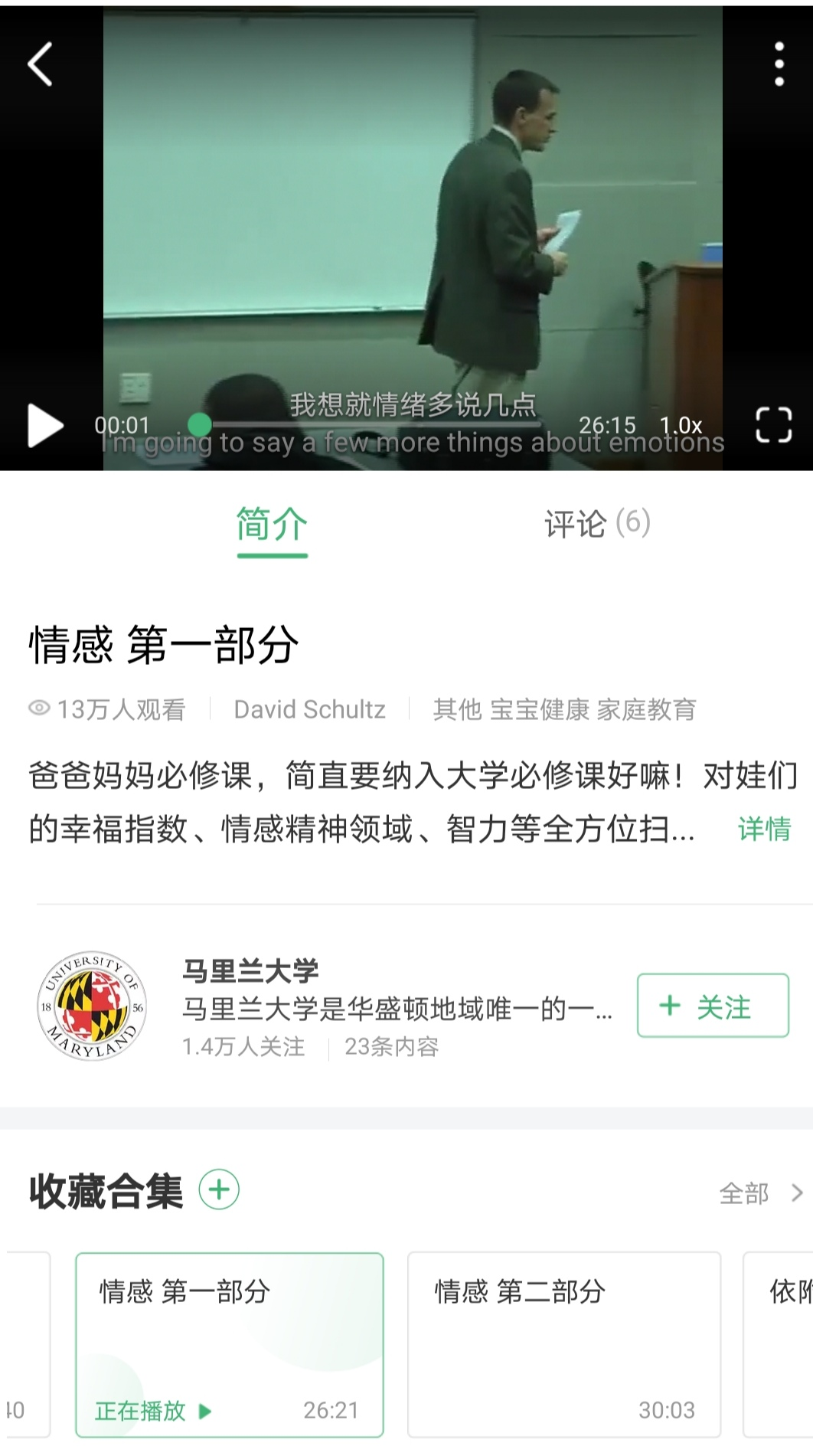This screenshot has width=813, height=1456.
Task: Change the 1.0x playback speed
Action: coord(681,425)
